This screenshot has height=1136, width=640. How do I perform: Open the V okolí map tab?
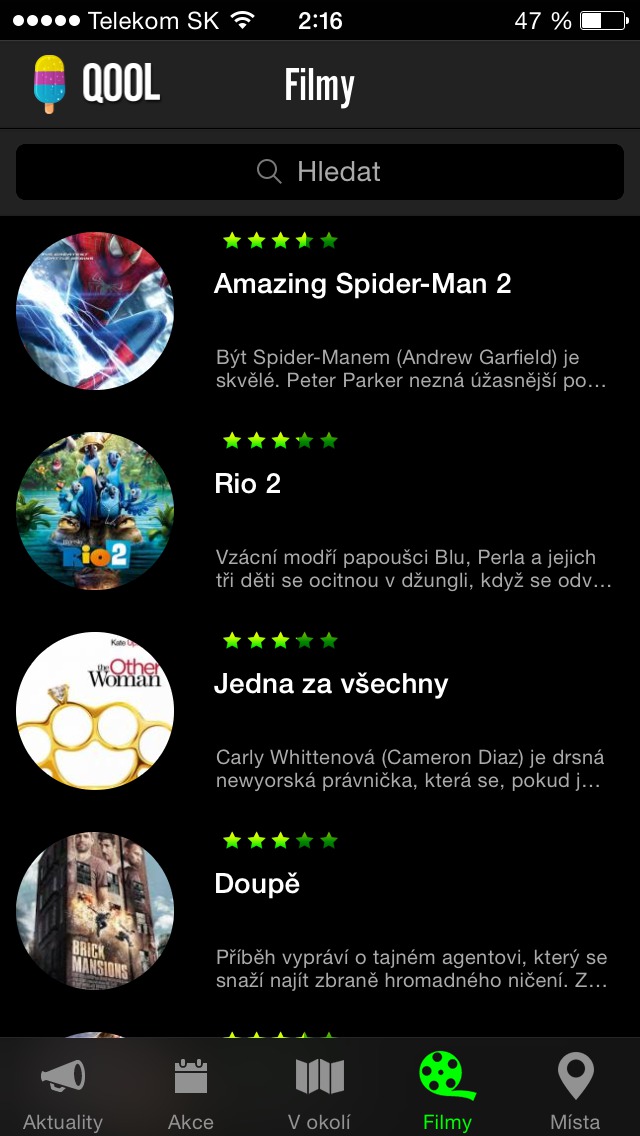click(319, 1092)
